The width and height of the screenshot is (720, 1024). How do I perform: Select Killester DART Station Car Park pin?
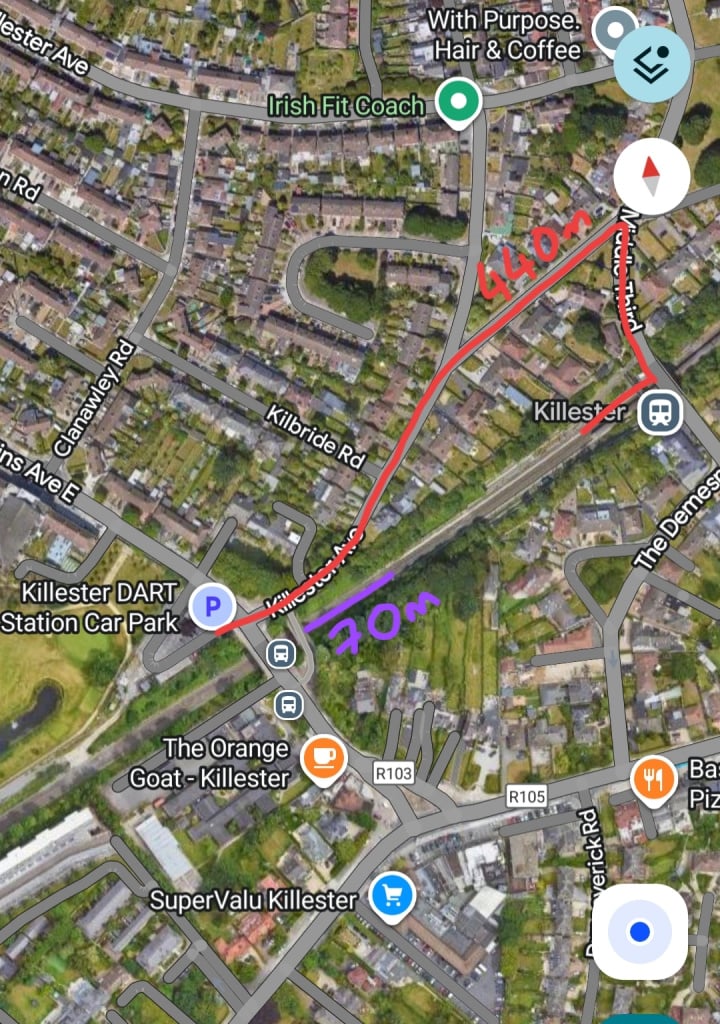[x=212, y=606]
